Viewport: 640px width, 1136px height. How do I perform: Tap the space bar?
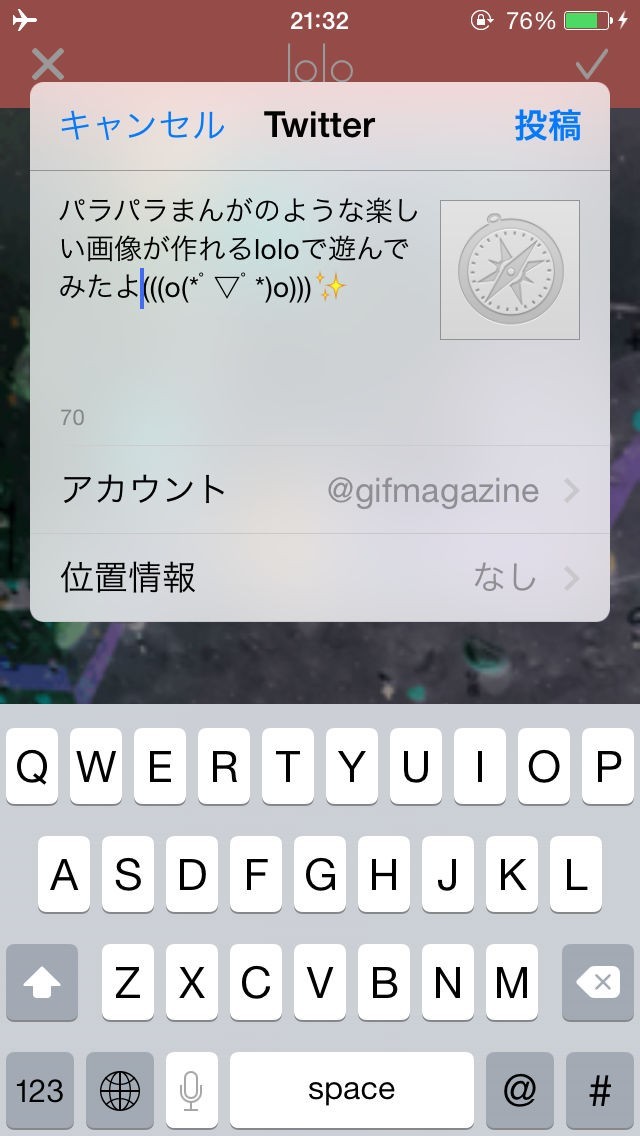(351, 1090)
